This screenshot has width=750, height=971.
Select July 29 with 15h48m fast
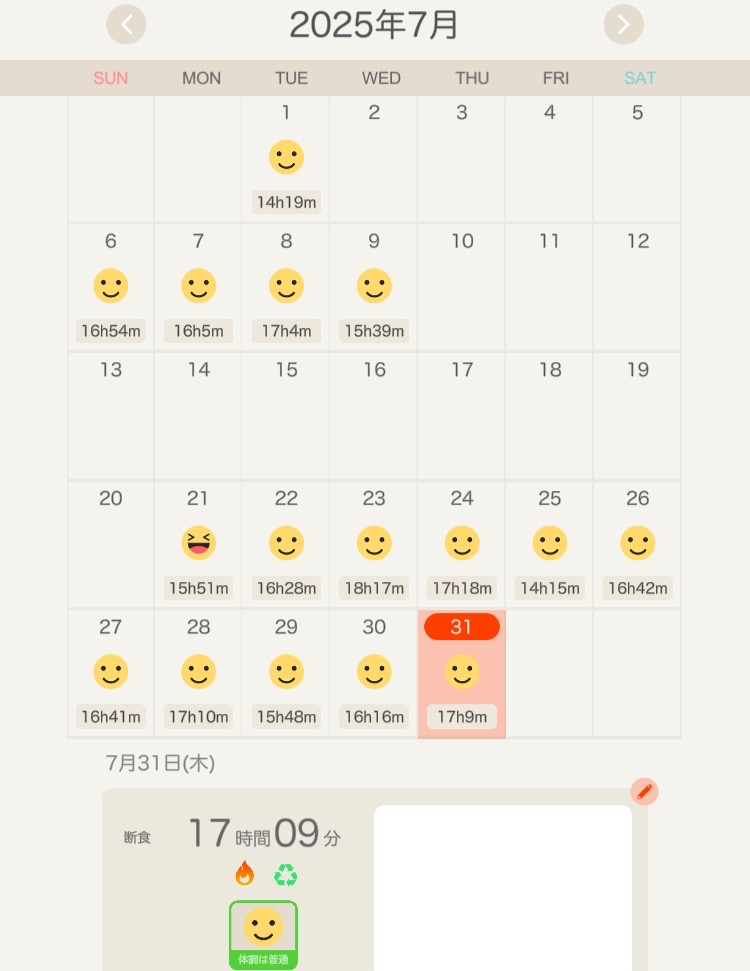point(286,673)
